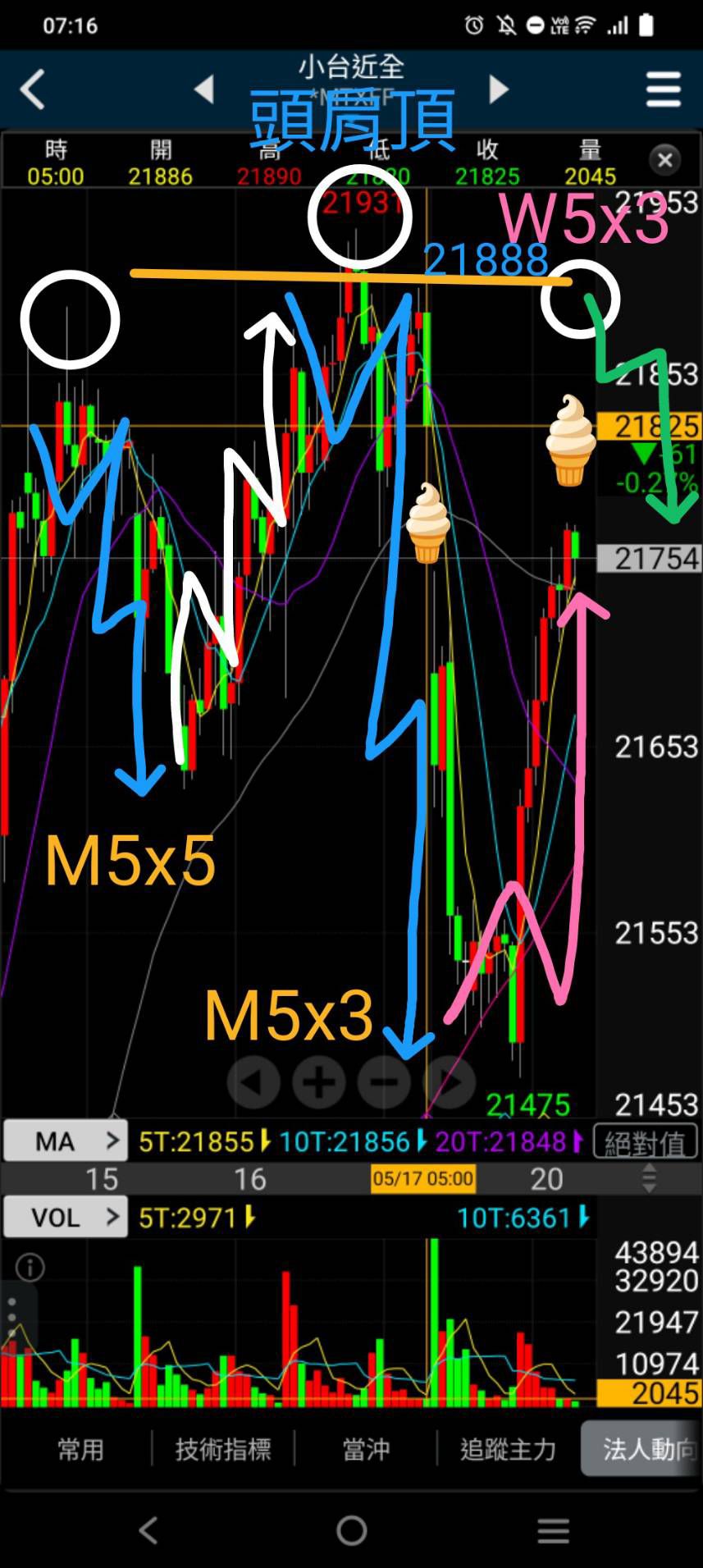Switch to the 當沖 tab
Screen dimensions: 703x1568
click(x=366, y=1449)
